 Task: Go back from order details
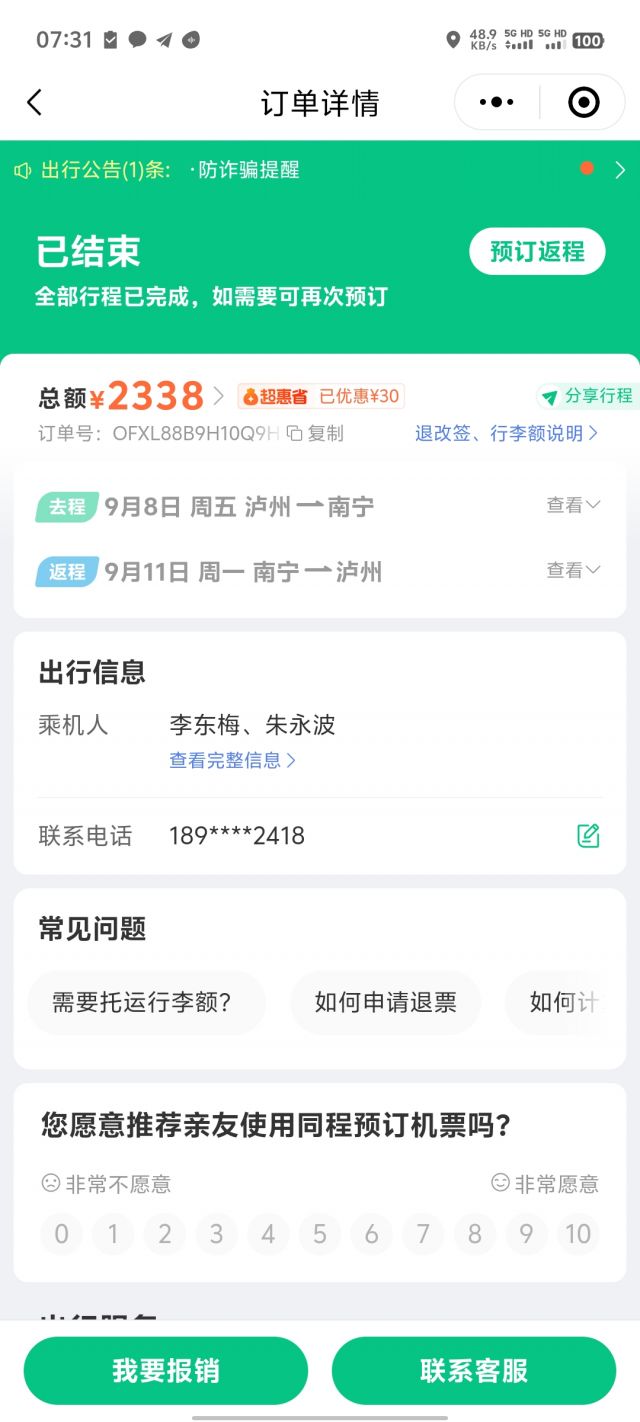coord(35,102)
